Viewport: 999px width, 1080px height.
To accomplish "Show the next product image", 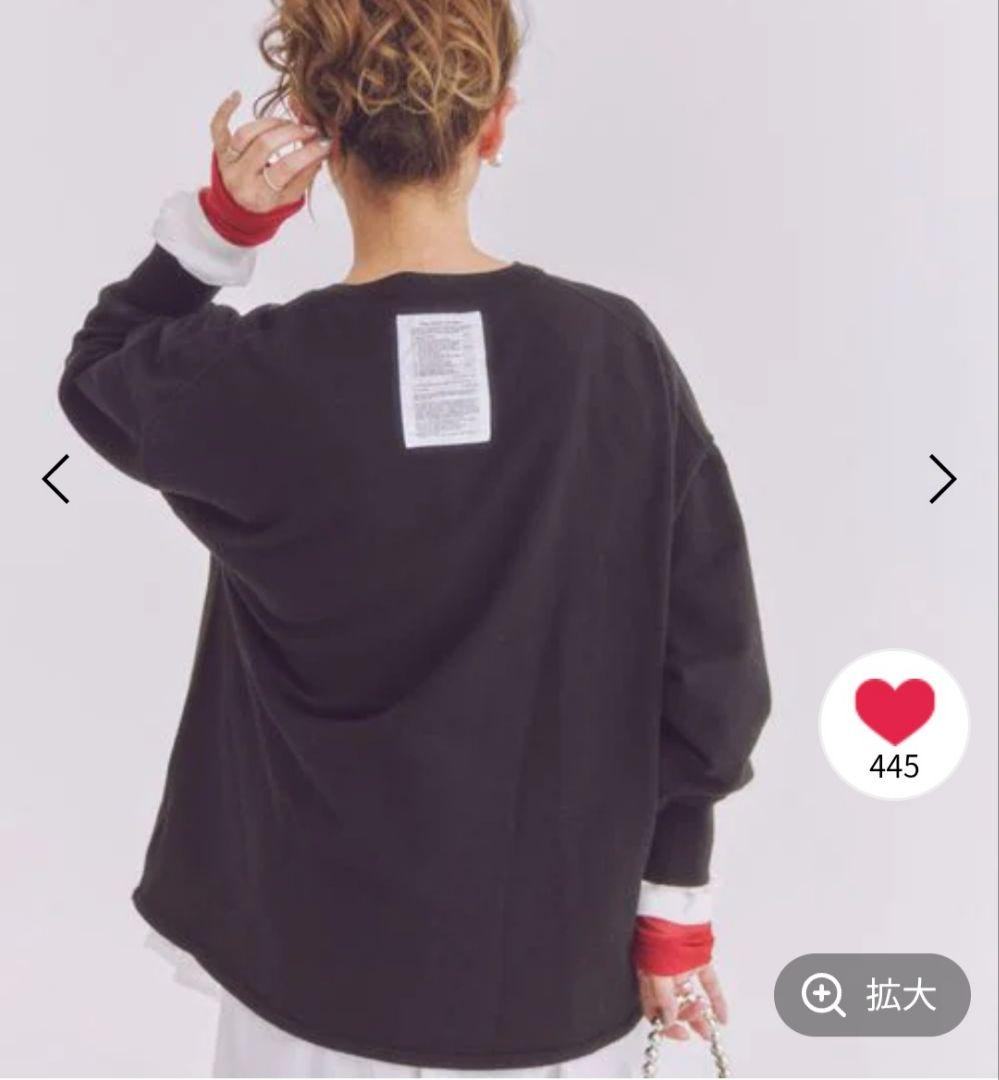I will 942,479.
